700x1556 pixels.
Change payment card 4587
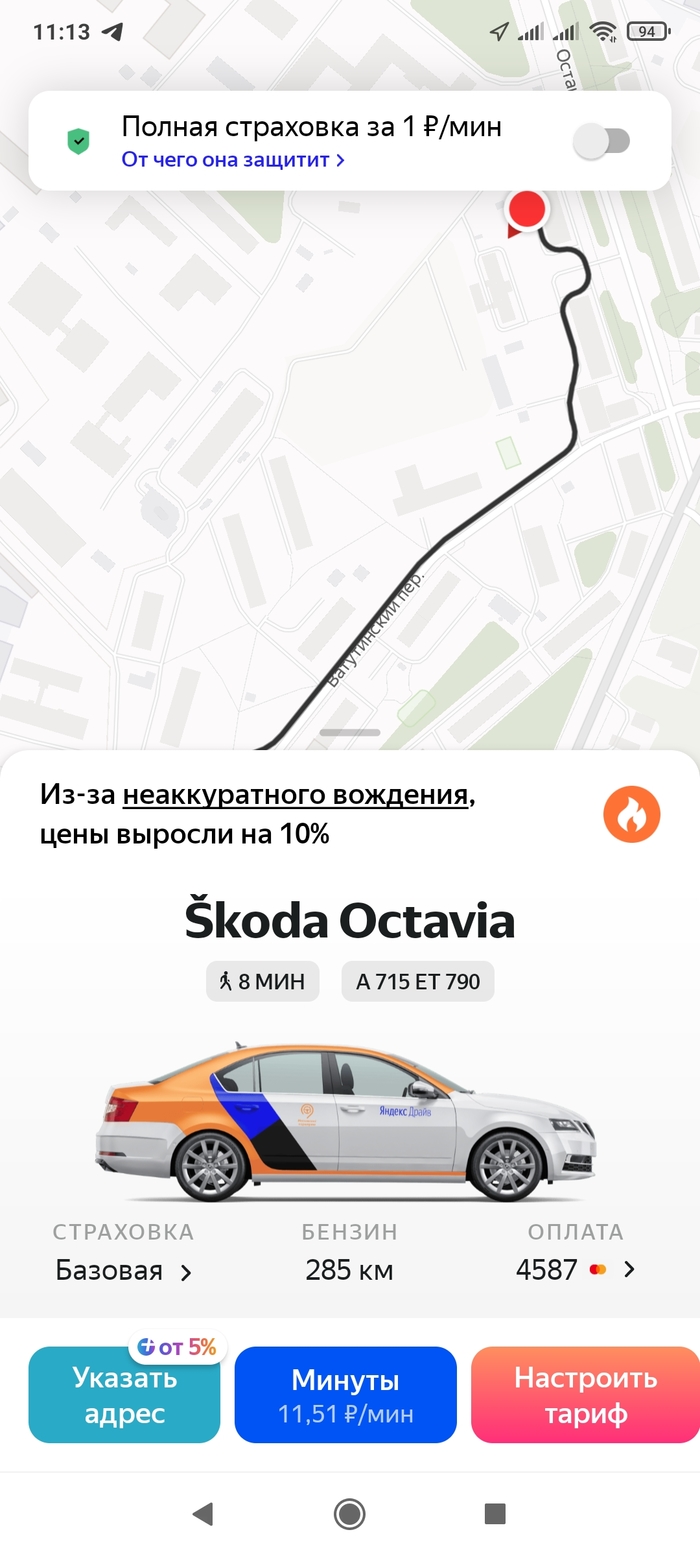575,1270
